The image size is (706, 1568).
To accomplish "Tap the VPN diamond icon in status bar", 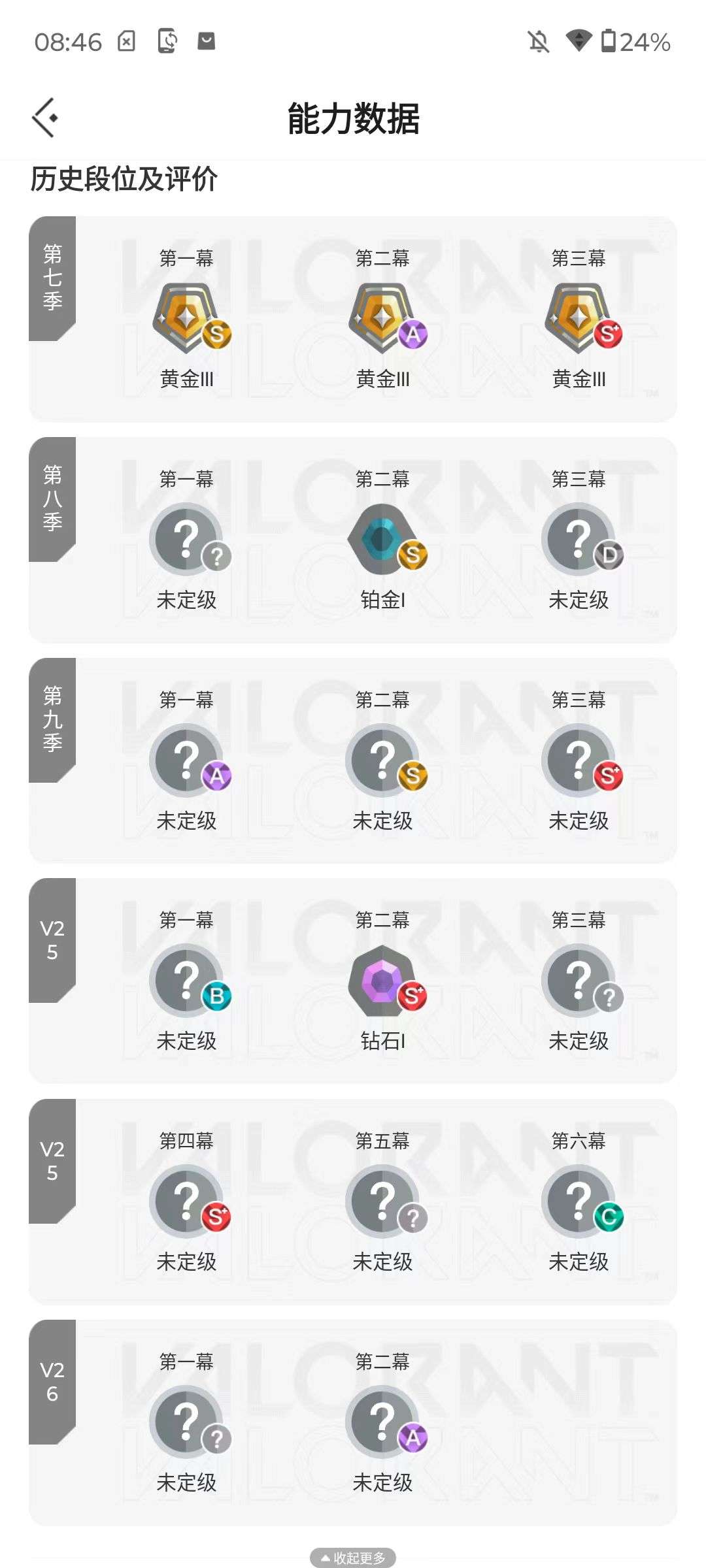I will click(x=579, y=41).
